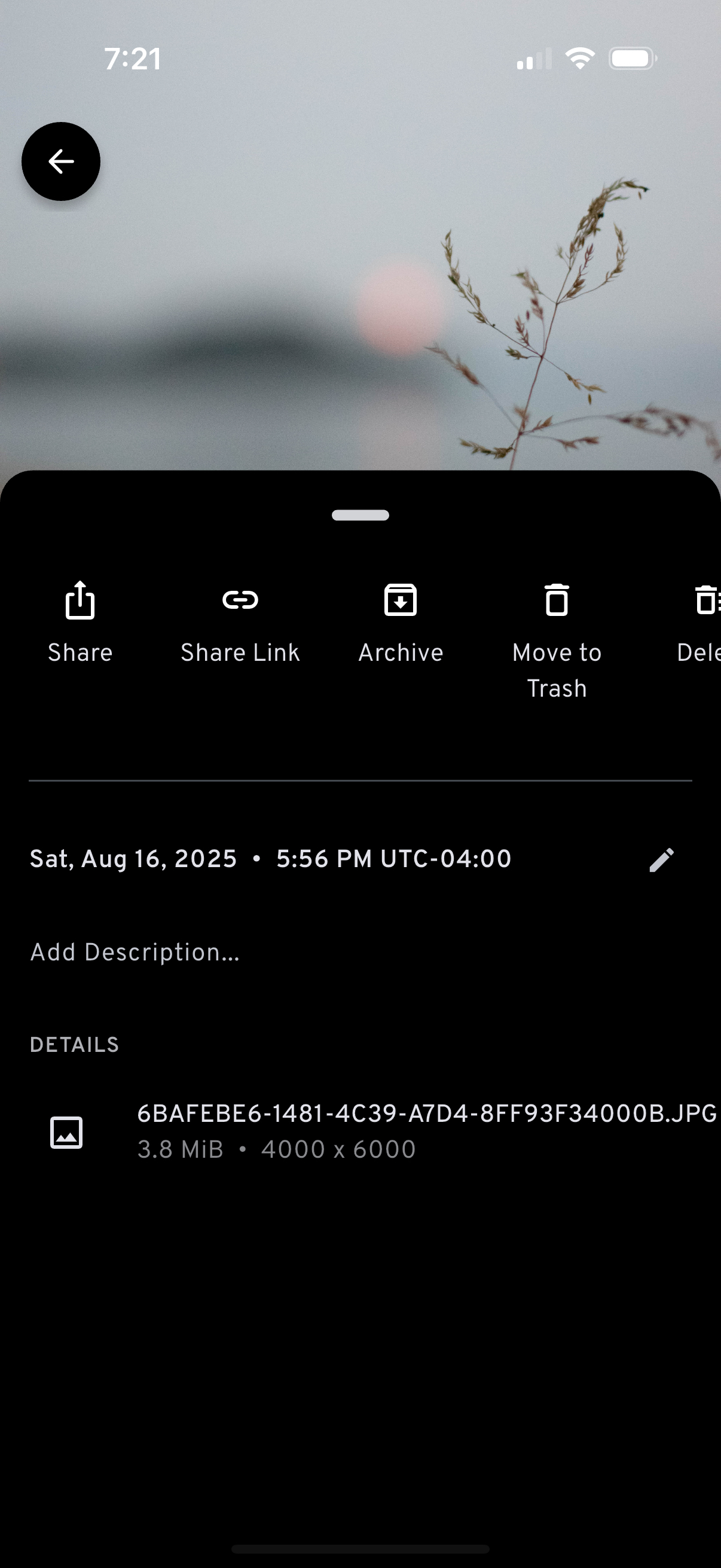
Task: Tap the sheet drag handle
Action: click(x=360, y=515)
